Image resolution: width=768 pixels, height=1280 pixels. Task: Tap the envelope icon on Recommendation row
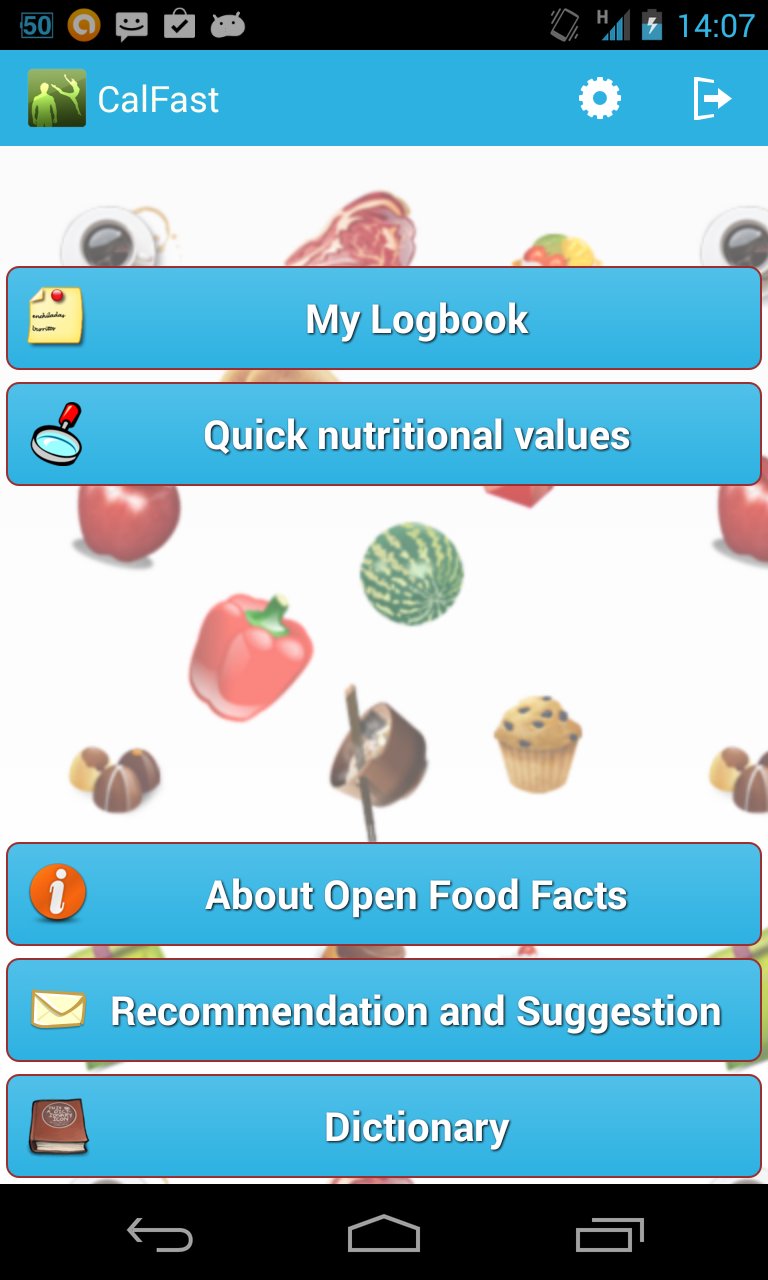point(58,1009)
